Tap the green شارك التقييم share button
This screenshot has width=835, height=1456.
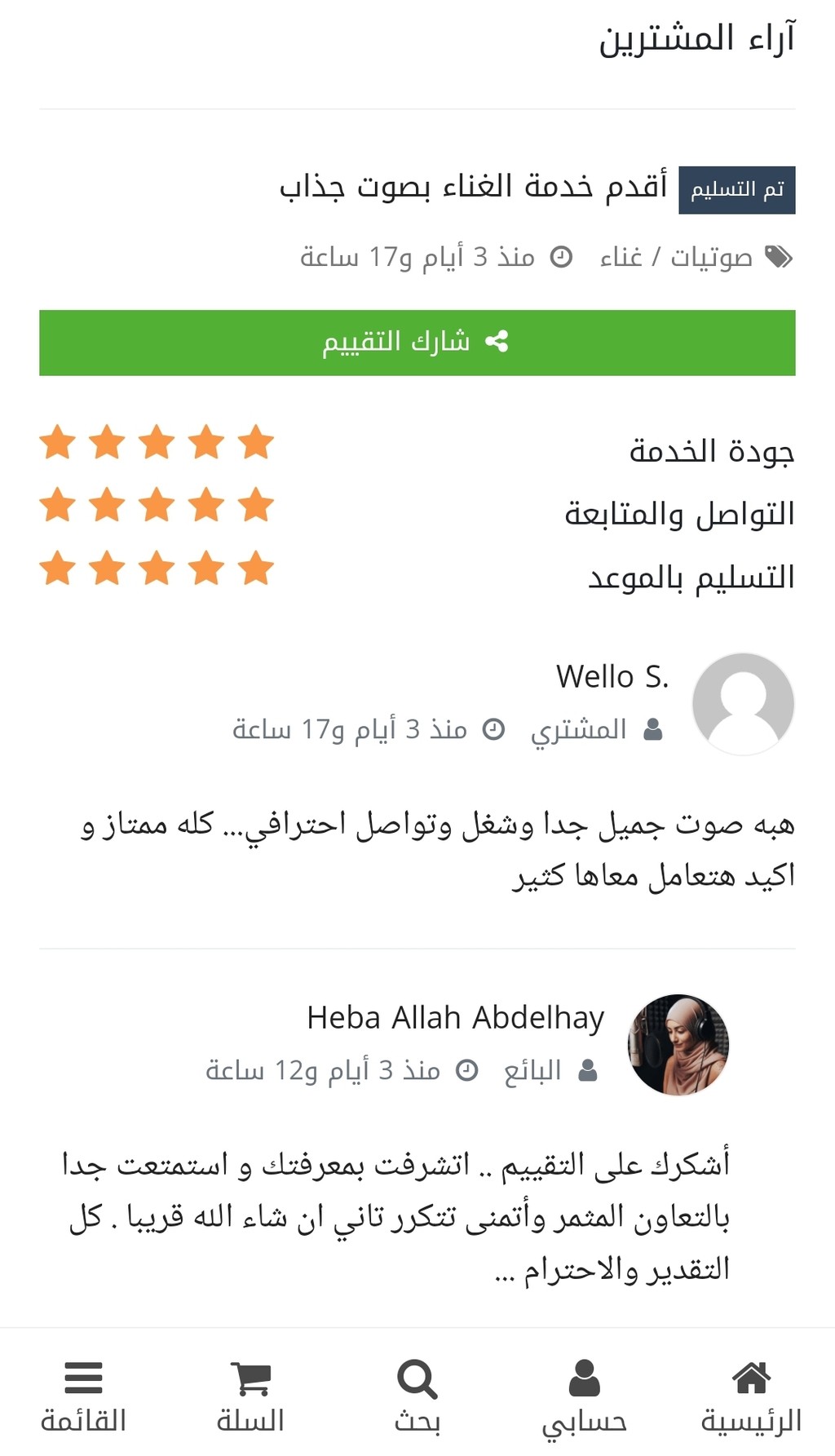[x=417, y=343]
